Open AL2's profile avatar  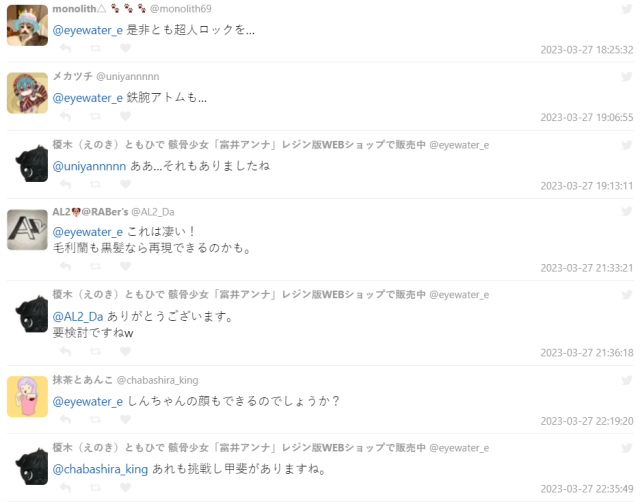(x=27, y=229)
